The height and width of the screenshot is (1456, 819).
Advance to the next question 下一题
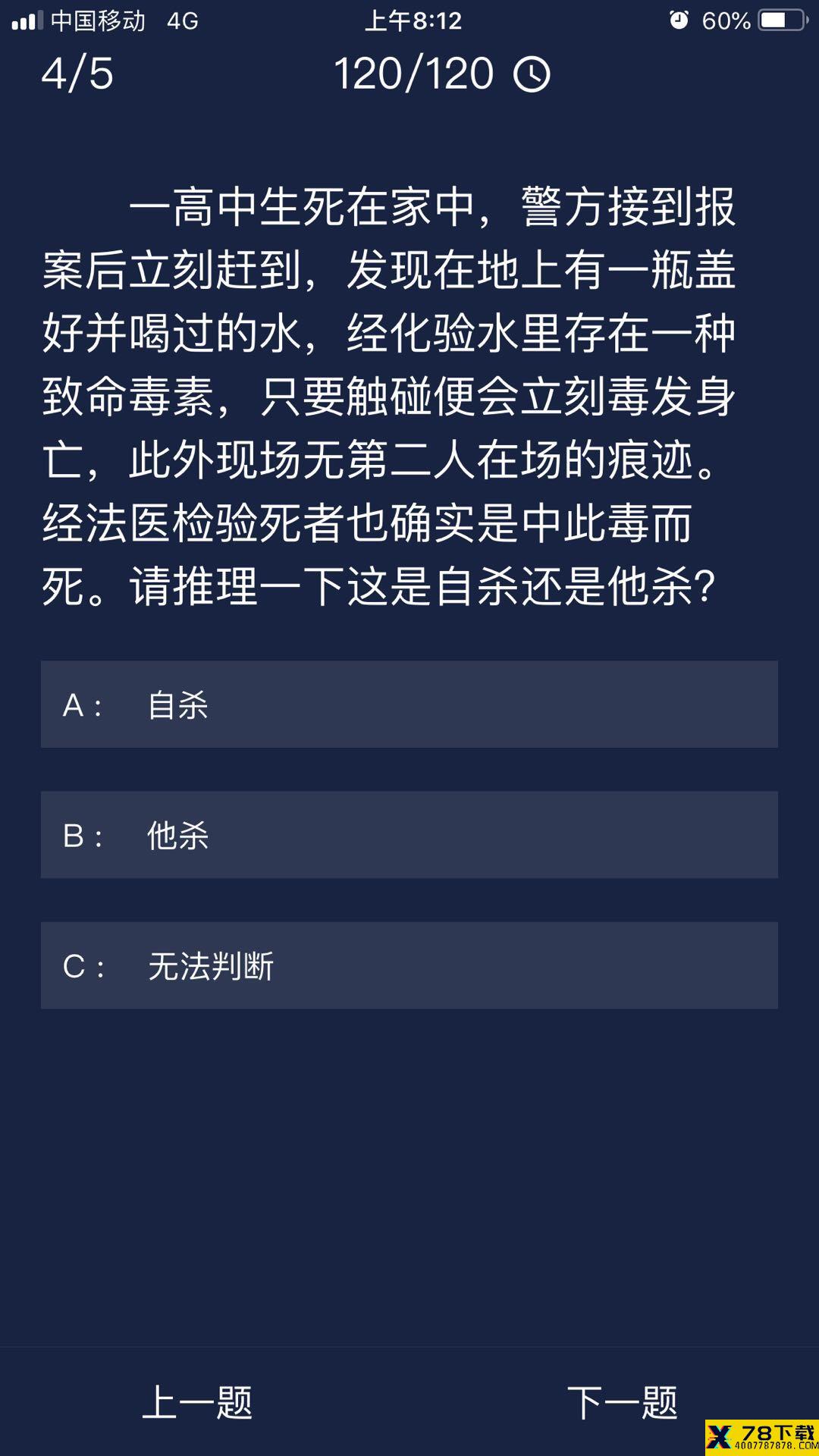[x=622, y=1402]
